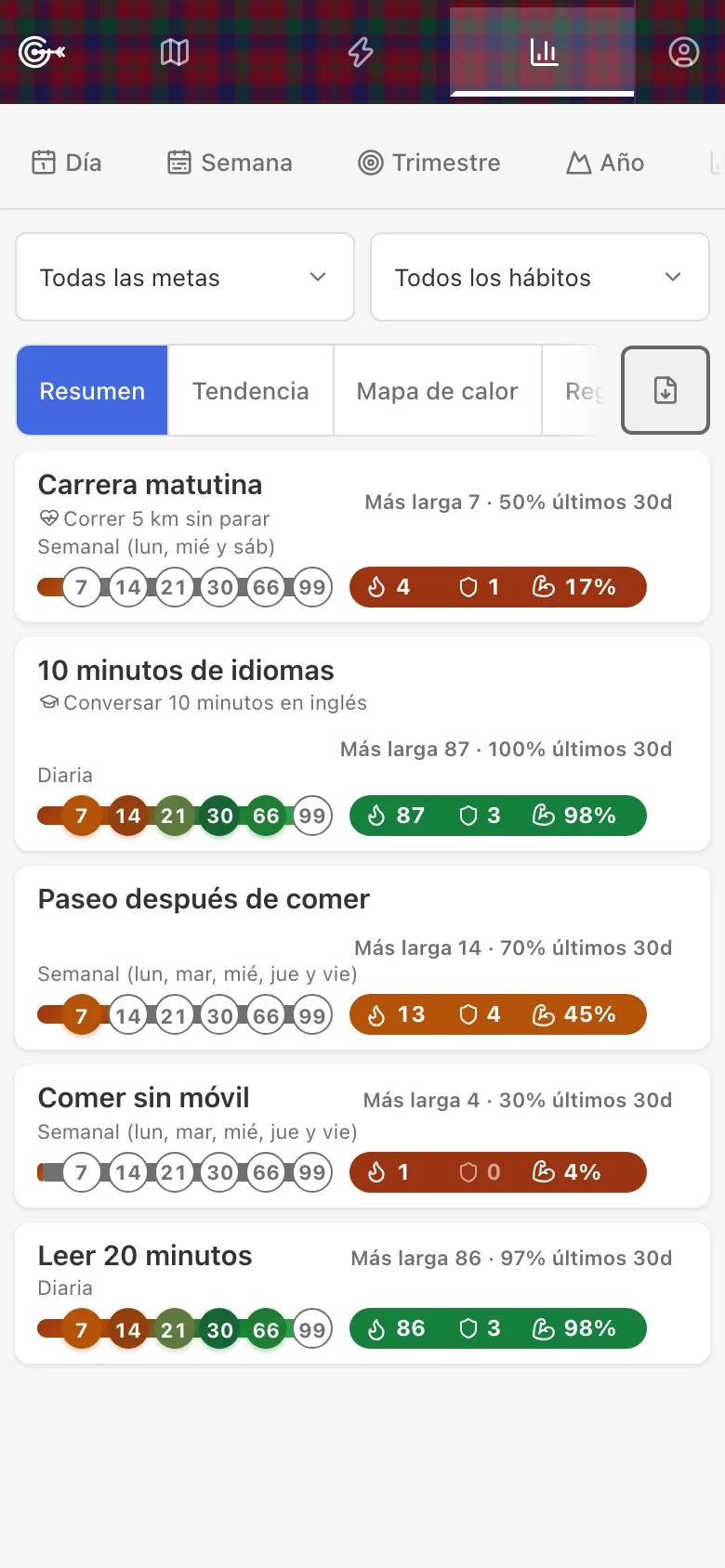Switch to the Día view
The image size is (725, 1568).
[x=67, y=163]
